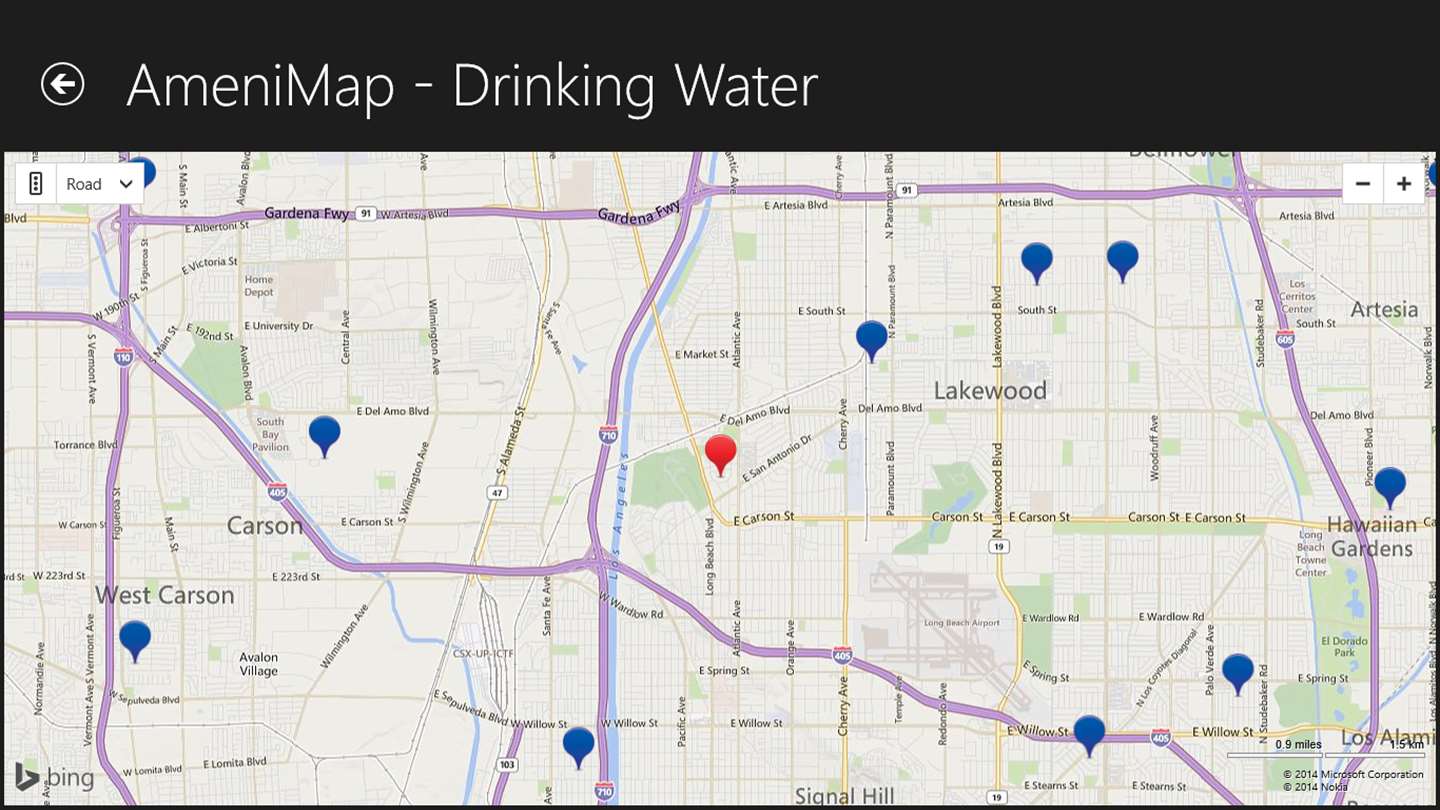The height and width of the screenshot is (810, 1440).
Task: Select the blue pin by Palo Verde Ave
Action: [1237, 671]
